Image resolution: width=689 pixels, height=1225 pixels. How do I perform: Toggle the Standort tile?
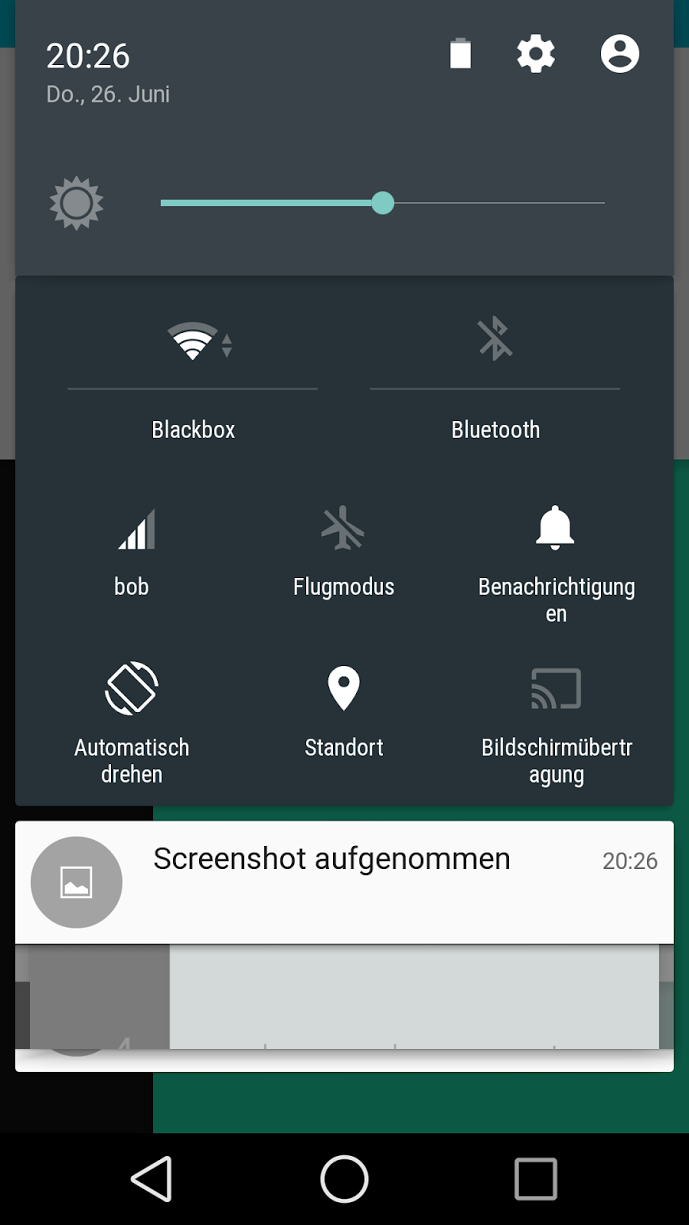pyautogui.click(x=343, y=710)
